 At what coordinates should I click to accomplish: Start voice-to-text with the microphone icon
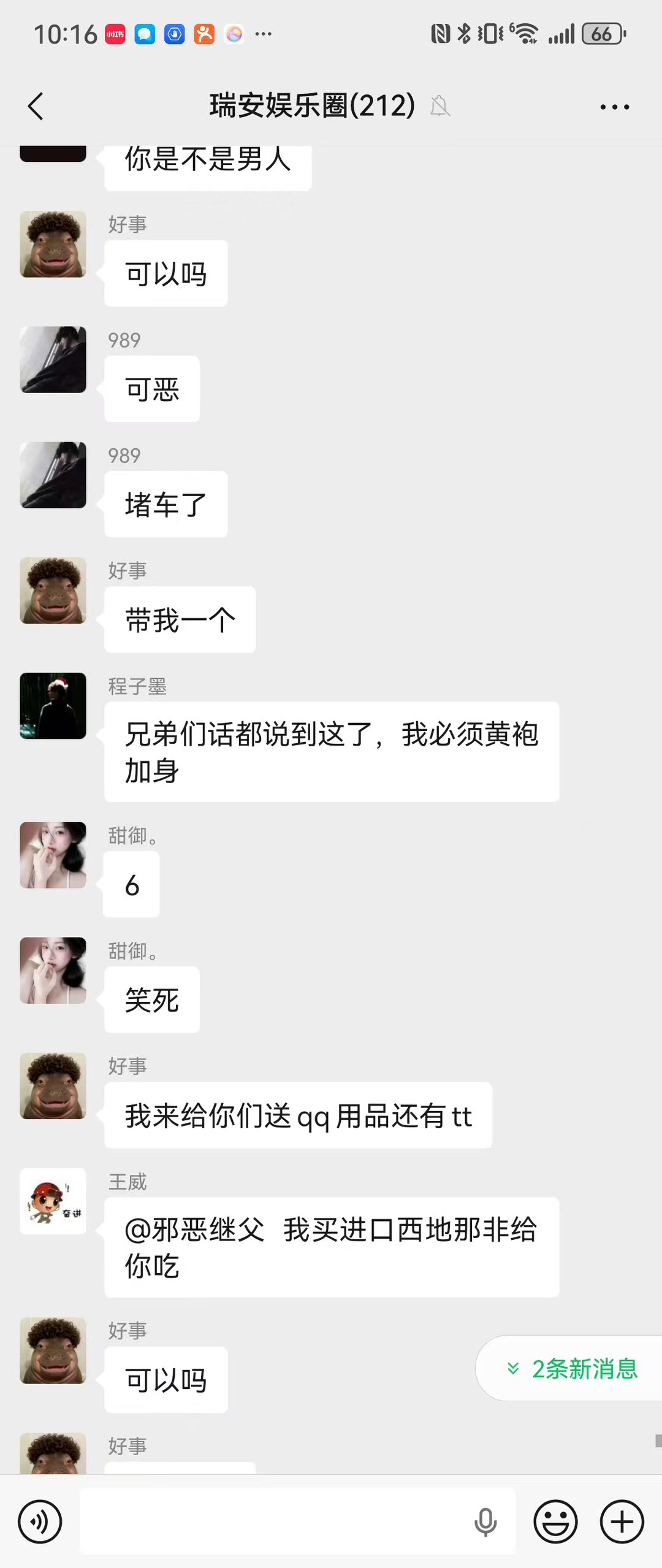coord(485,1521)
